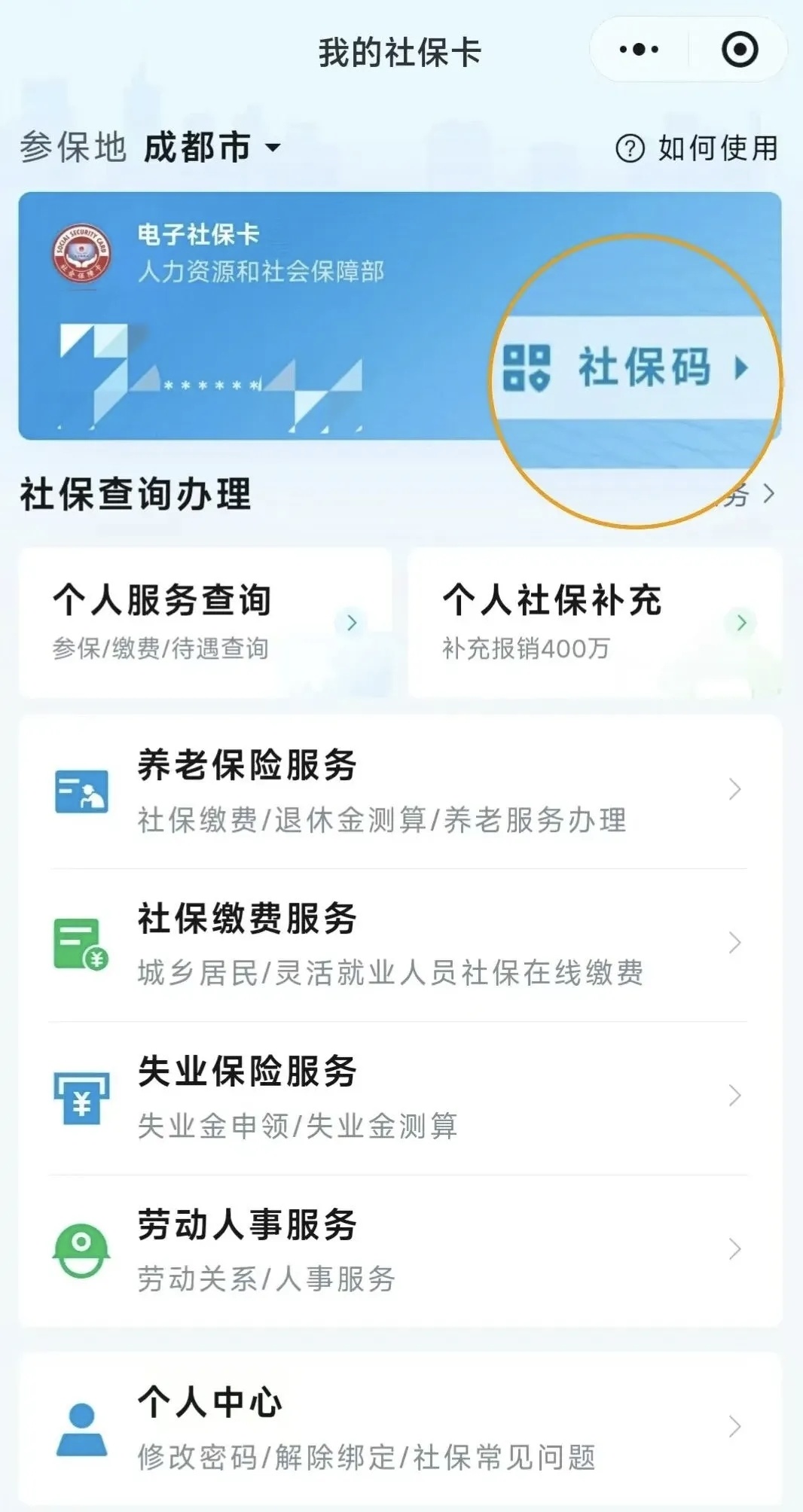Open 个人服务查询 card
The image size is (803, 1512).
(205, 622)
